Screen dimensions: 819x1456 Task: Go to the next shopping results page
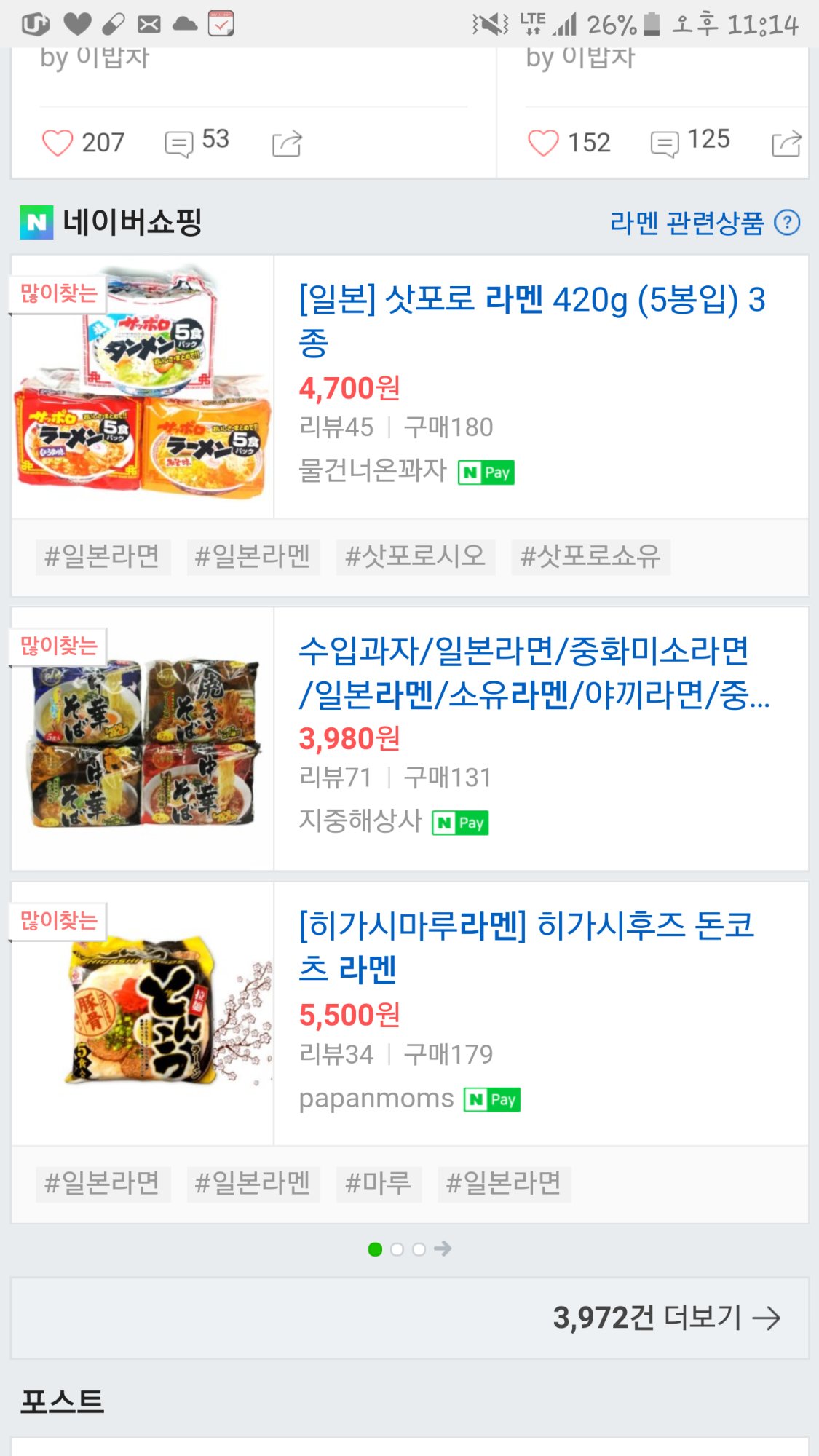pos(443,1249)
